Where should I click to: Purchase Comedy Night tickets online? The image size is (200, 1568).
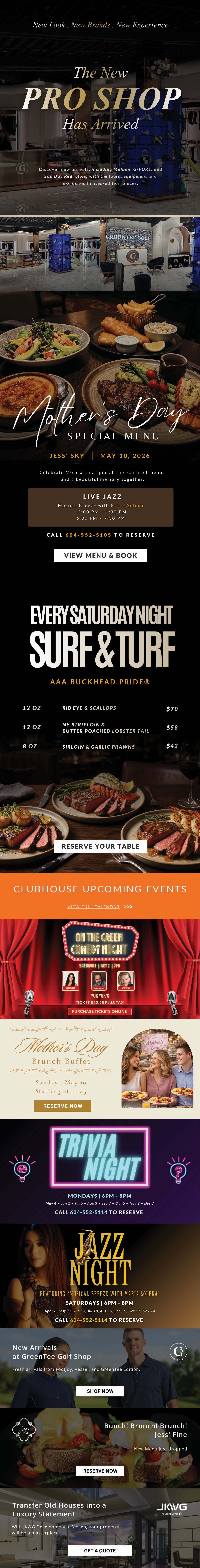99,1011
